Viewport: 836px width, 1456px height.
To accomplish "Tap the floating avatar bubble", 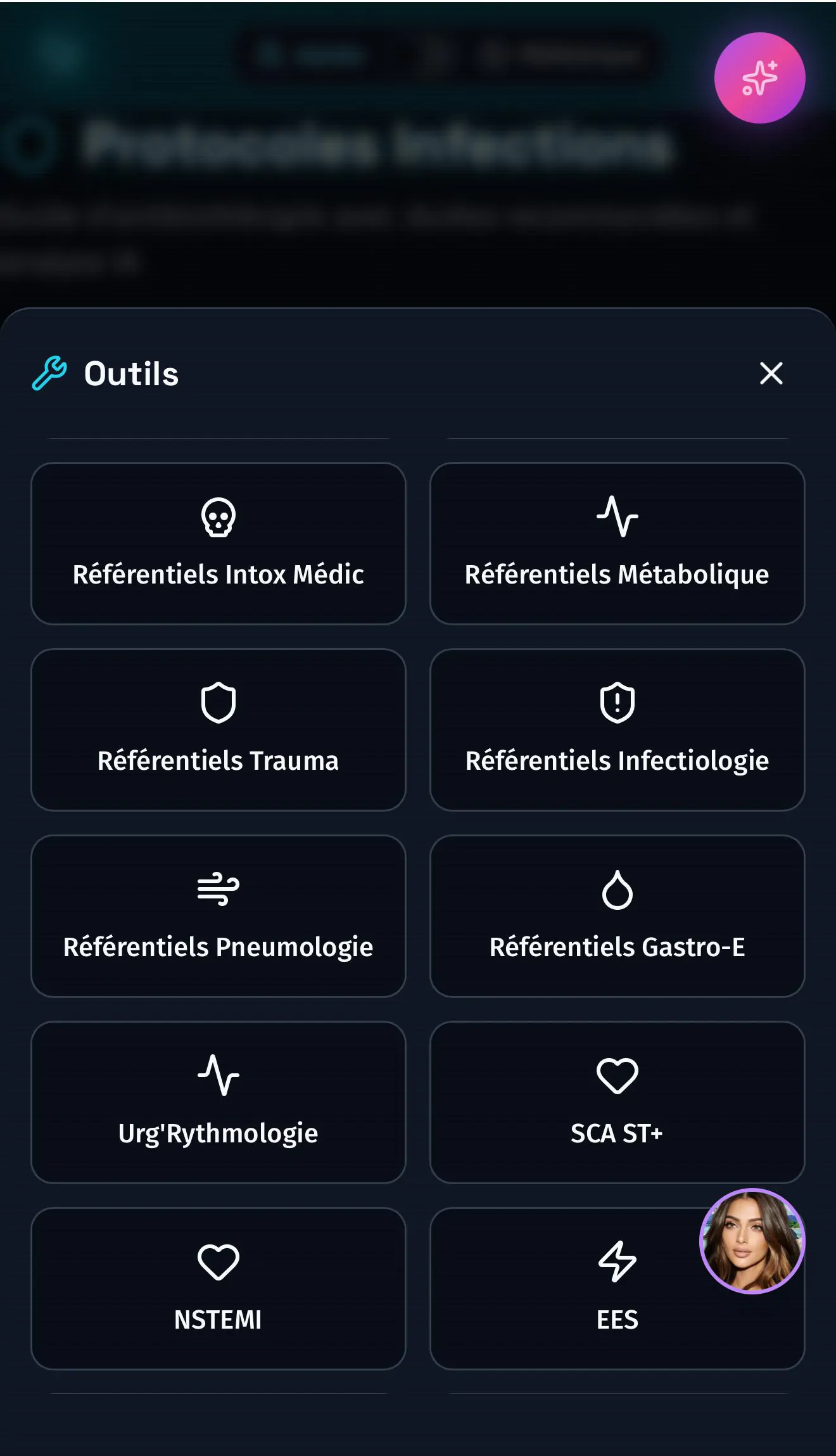I will click(752, 1241).
